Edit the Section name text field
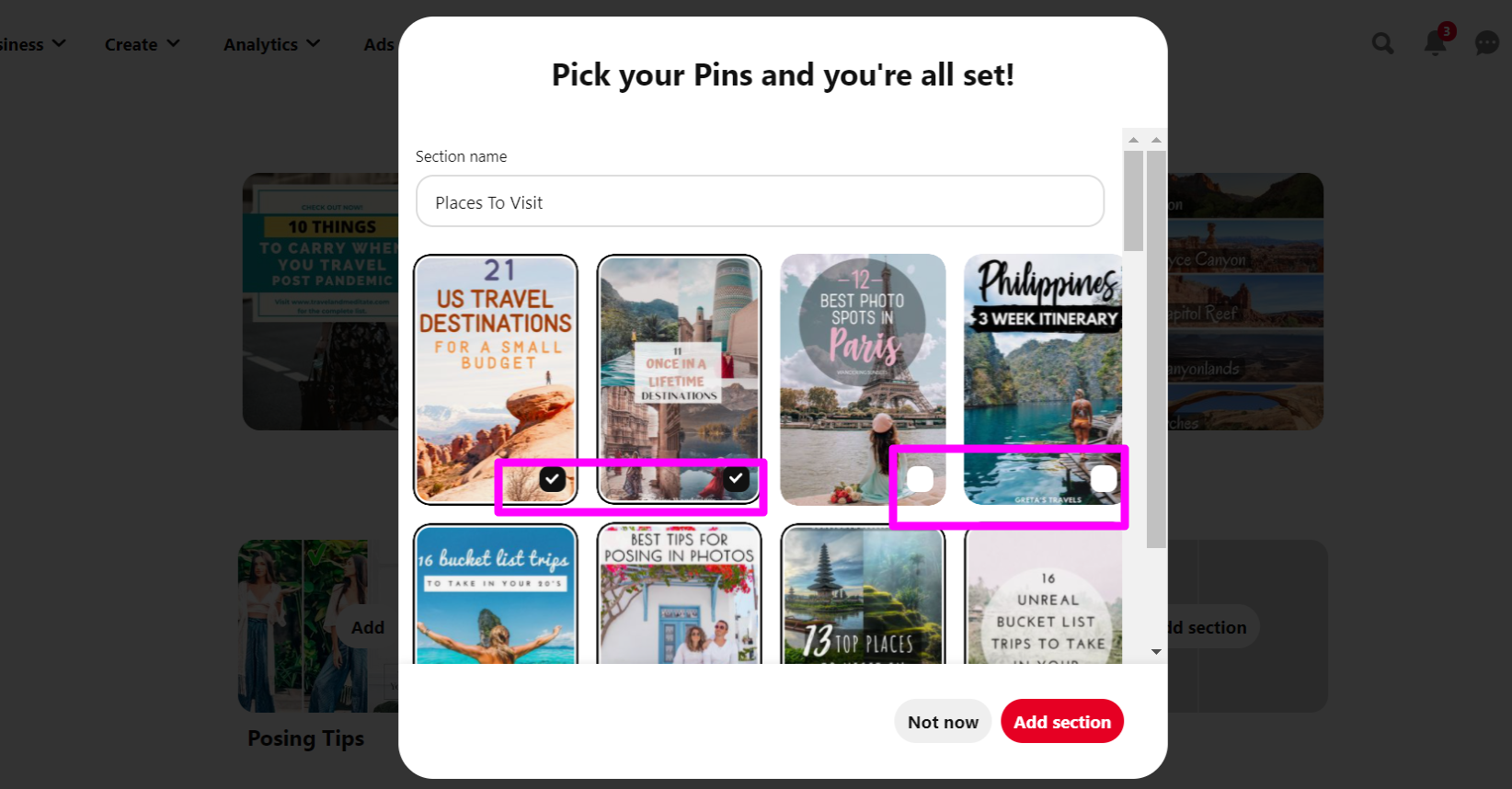Screen dimensions: 1512x789 (760, 201)
